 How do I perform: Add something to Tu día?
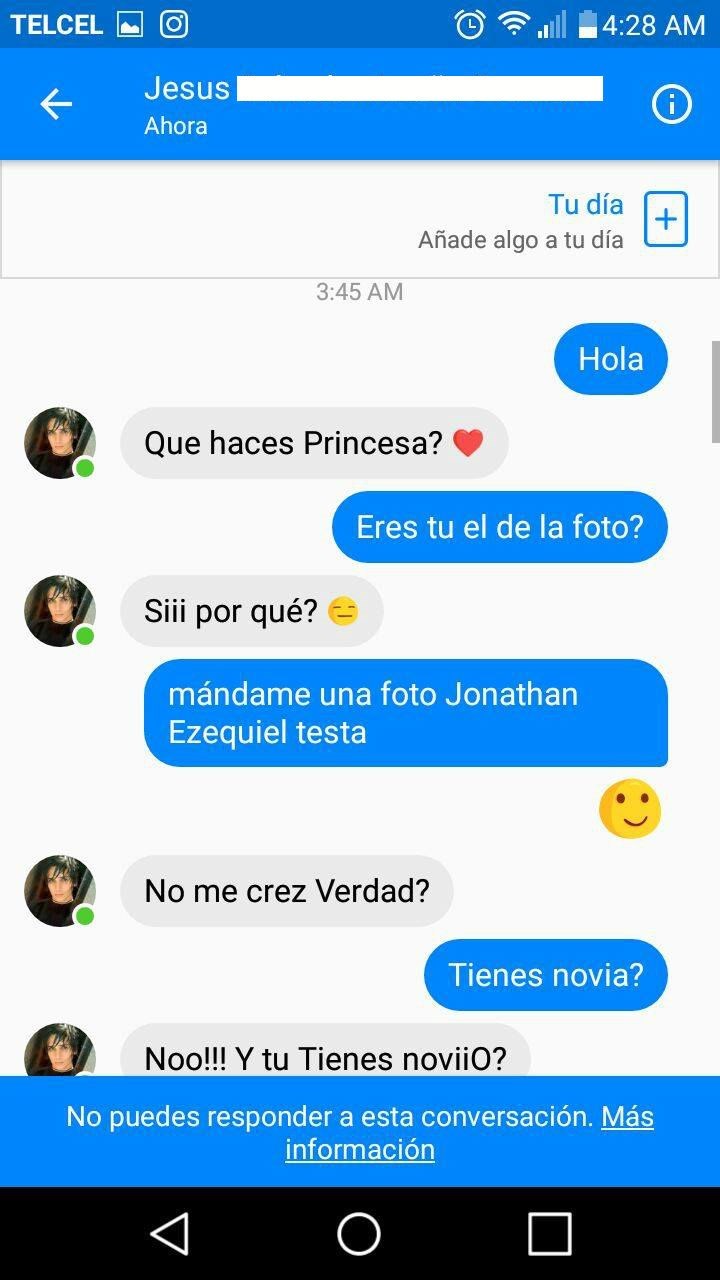pyautogui.click(x=665, y=219)
